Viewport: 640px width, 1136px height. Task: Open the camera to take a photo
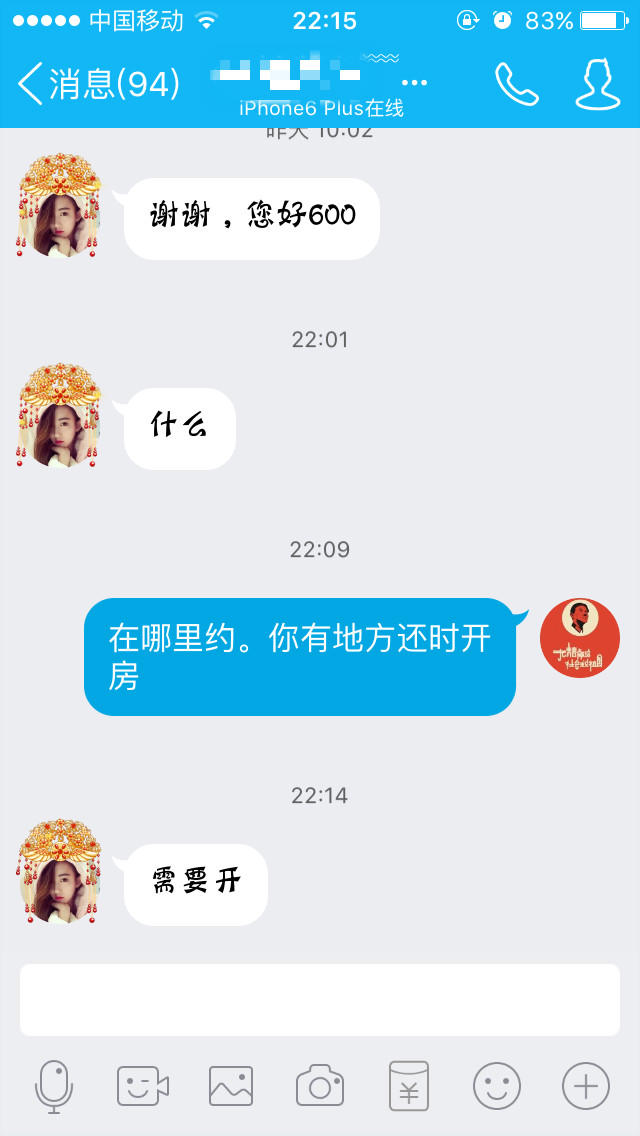pyautogui.click(x=320, y=1085)
